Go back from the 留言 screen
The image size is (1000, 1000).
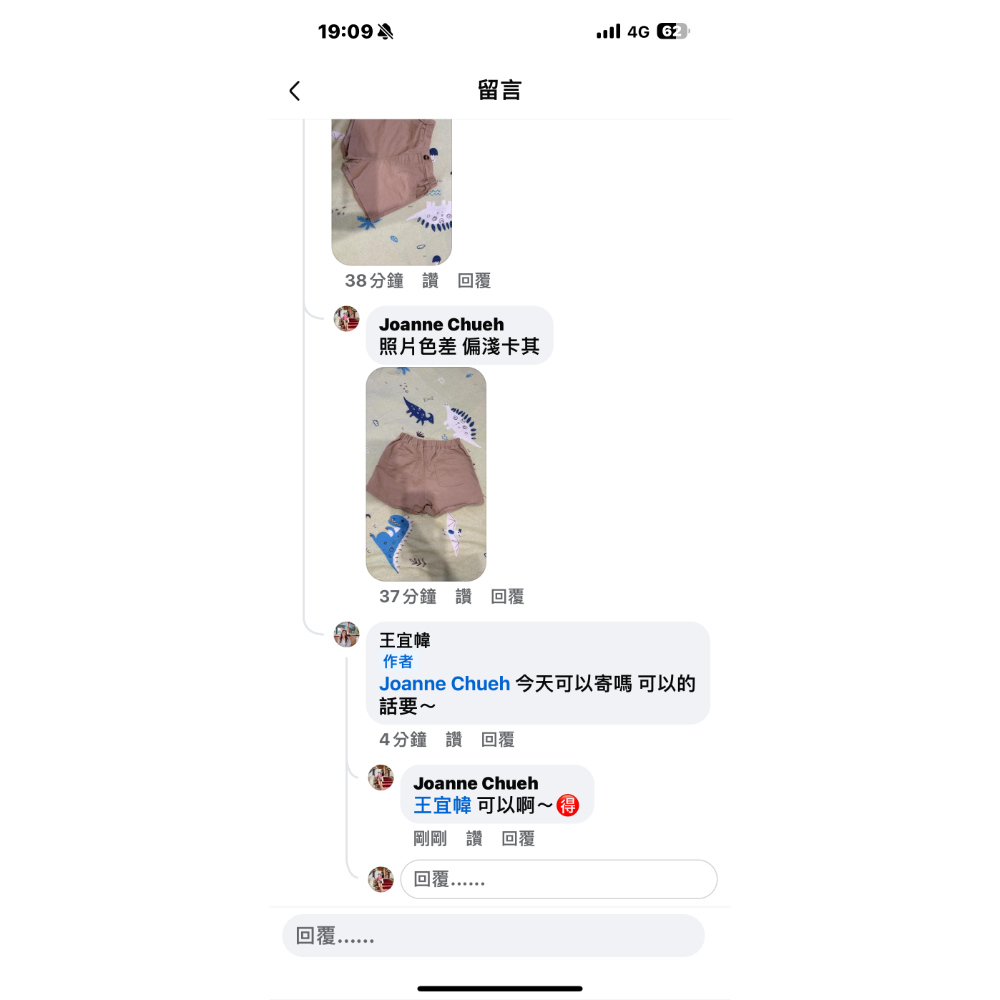tap(294, 91)
